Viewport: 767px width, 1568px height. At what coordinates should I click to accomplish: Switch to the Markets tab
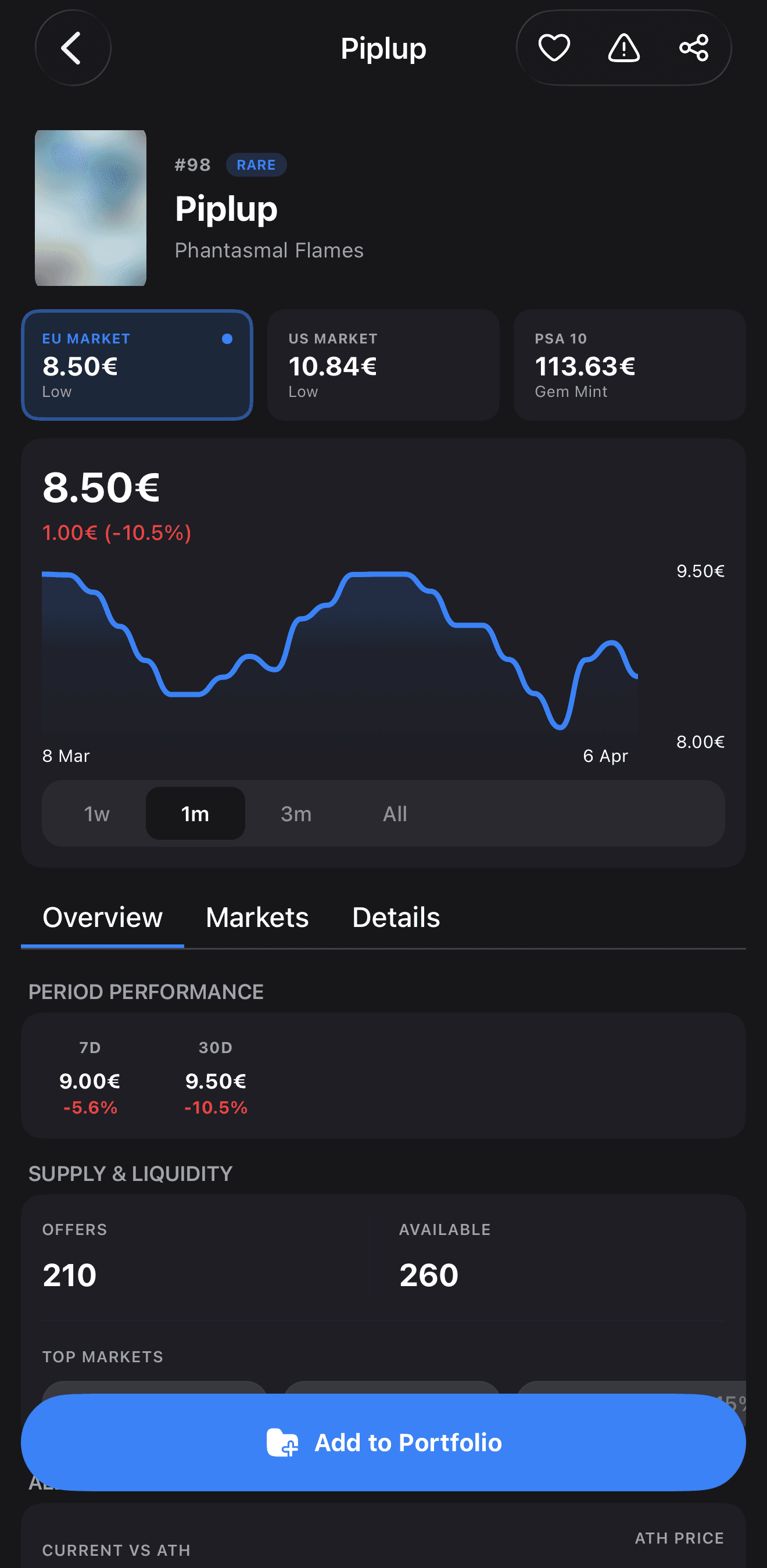[x=257, y=917]
